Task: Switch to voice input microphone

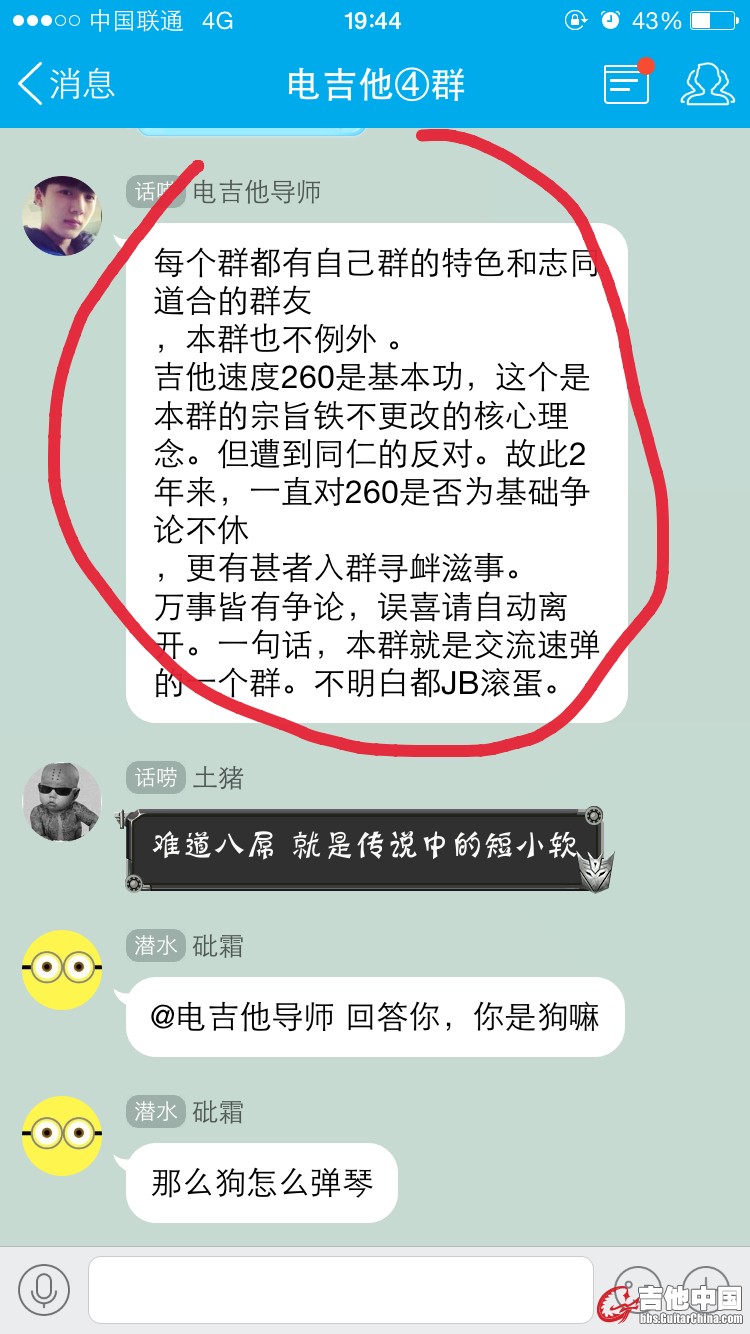Action: pyautogui.click(x=44, y=1290)
